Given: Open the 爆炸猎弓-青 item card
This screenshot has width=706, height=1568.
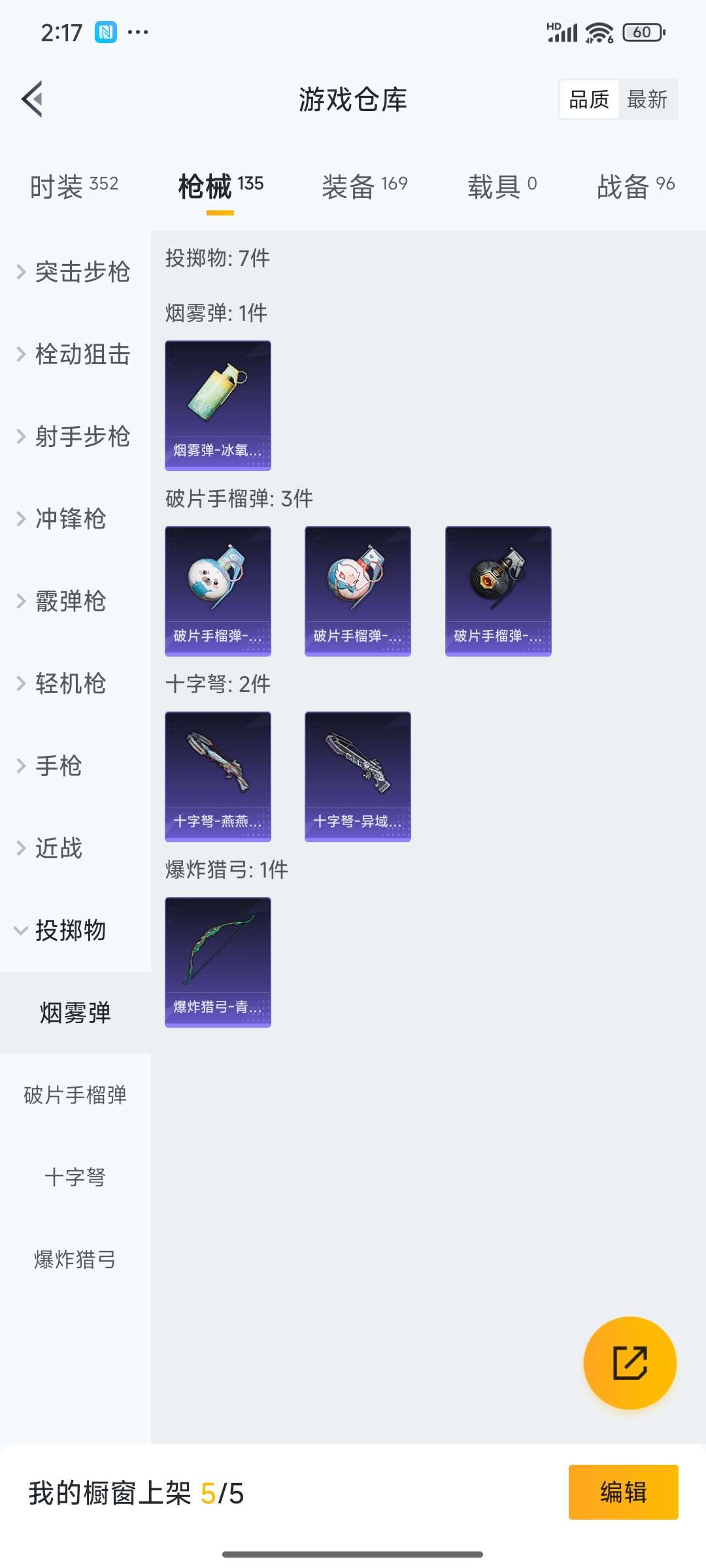Looking at the screenshot, I should (x=218, y=962).
